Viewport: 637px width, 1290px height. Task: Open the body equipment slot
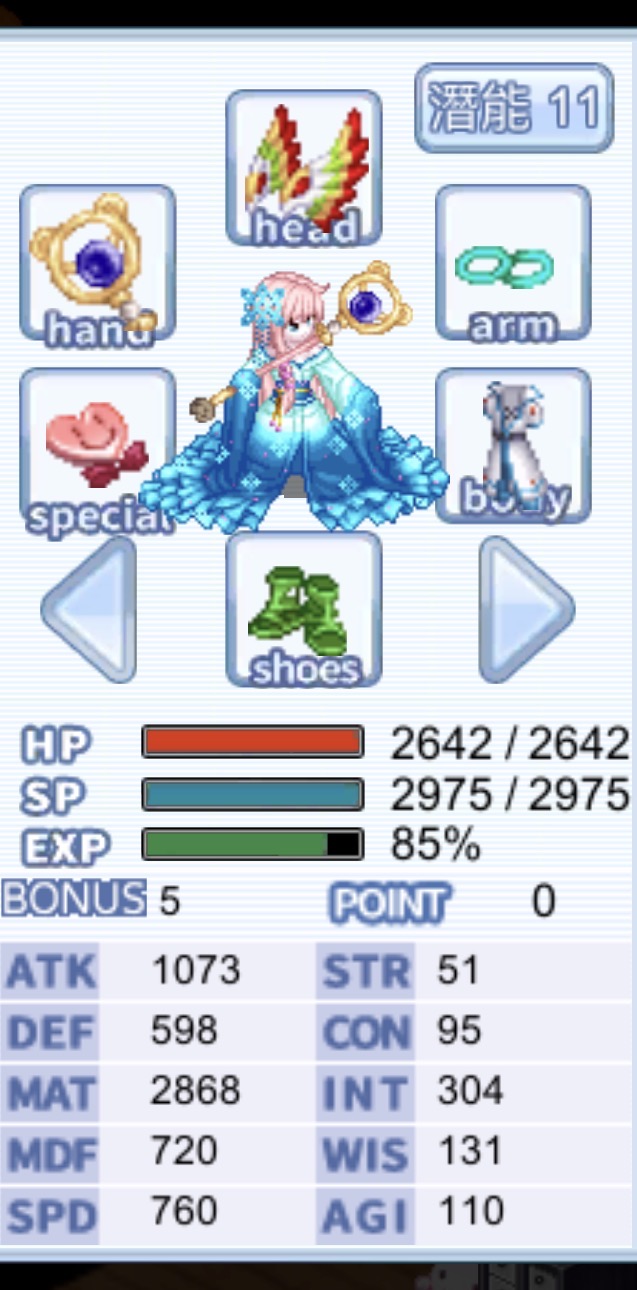click(x=513, y=445)
